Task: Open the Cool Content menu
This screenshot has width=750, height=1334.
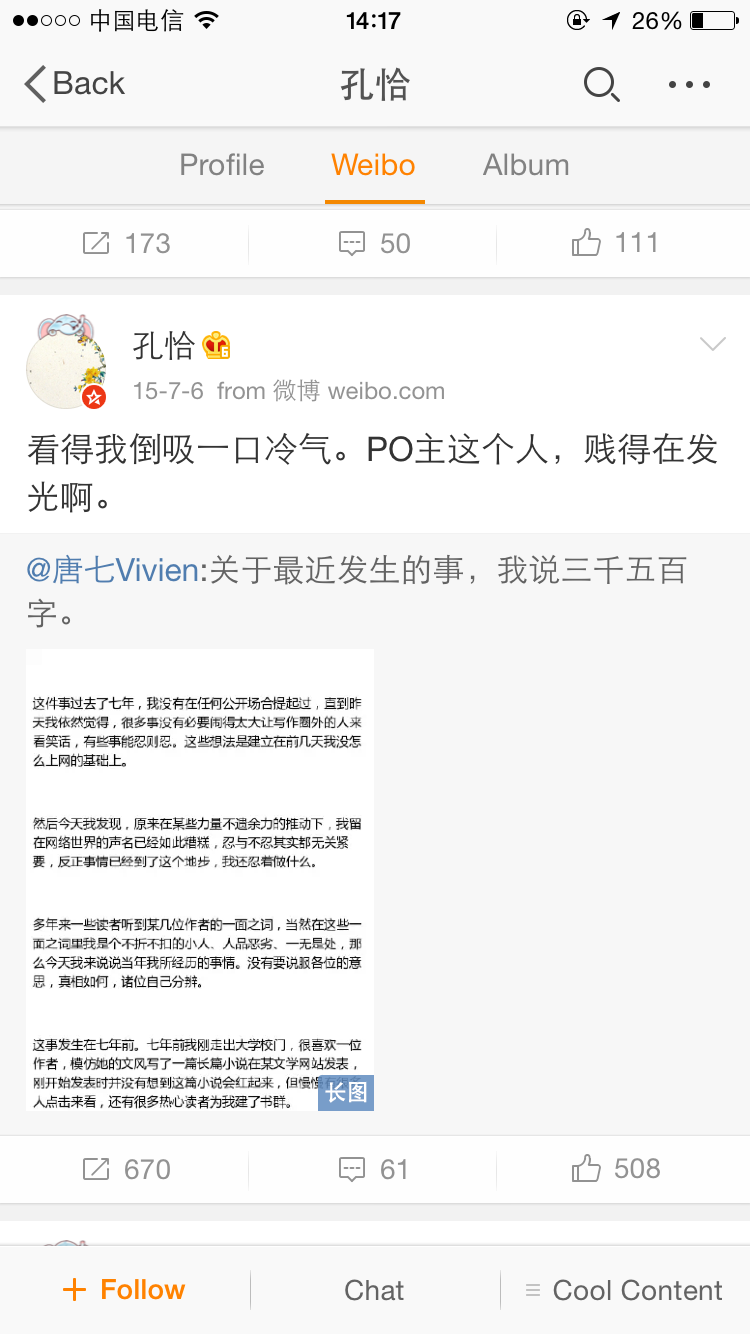Action: (x=624, y=1290)
